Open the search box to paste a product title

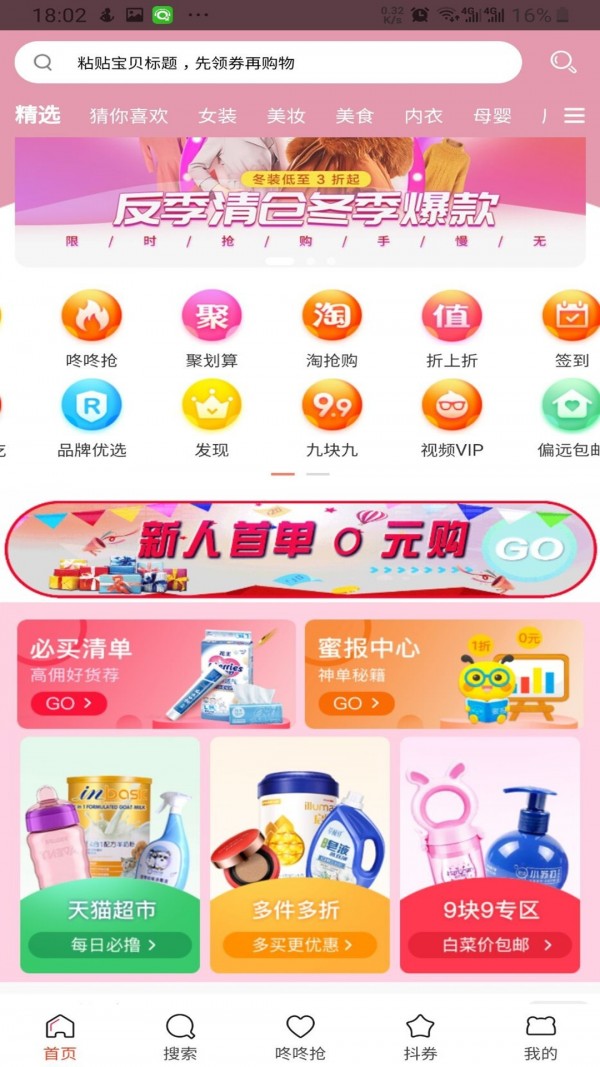coord(268,63)
